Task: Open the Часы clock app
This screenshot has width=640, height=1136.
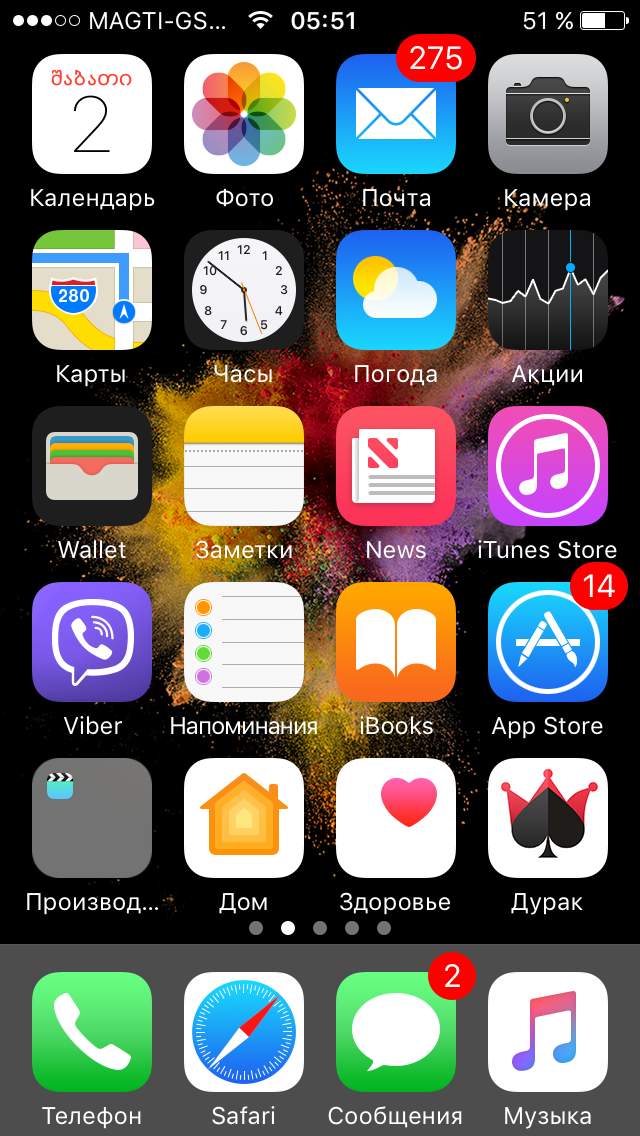Action: [244, 290]
